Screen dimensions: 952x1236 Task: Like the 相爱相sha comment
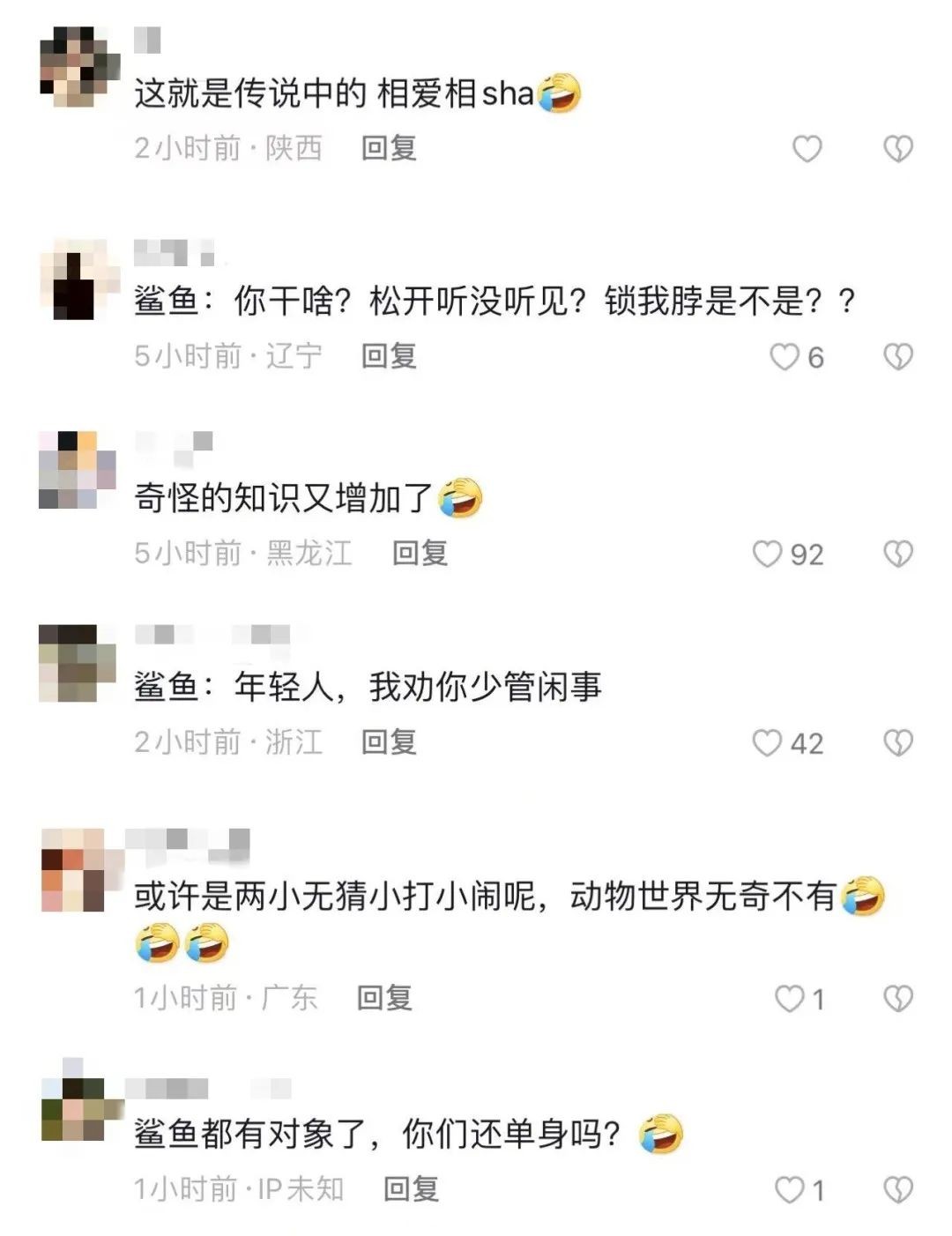[x=807, y=149]
